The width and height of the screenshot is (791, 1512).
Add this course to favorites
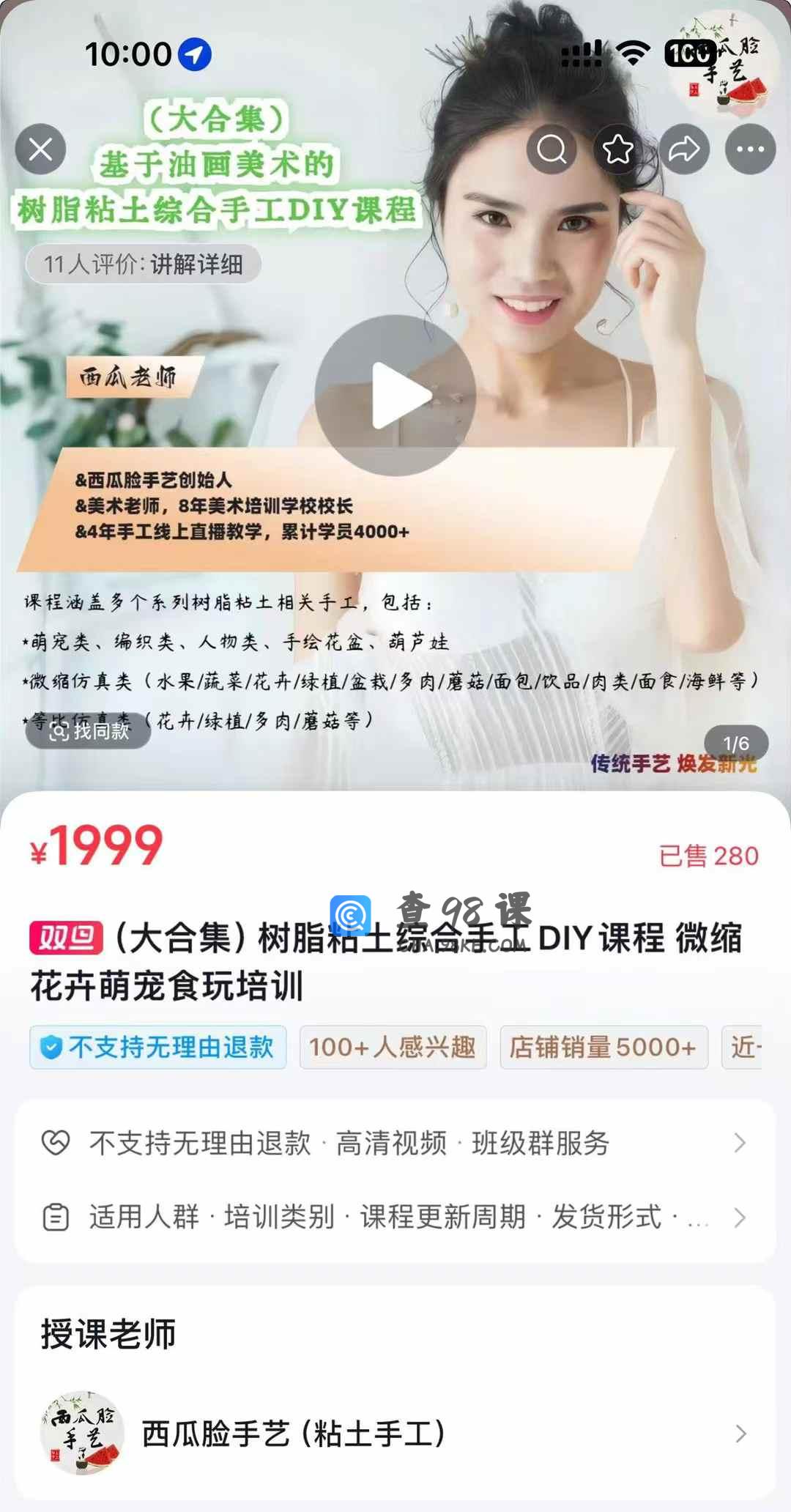coord(618,149)
